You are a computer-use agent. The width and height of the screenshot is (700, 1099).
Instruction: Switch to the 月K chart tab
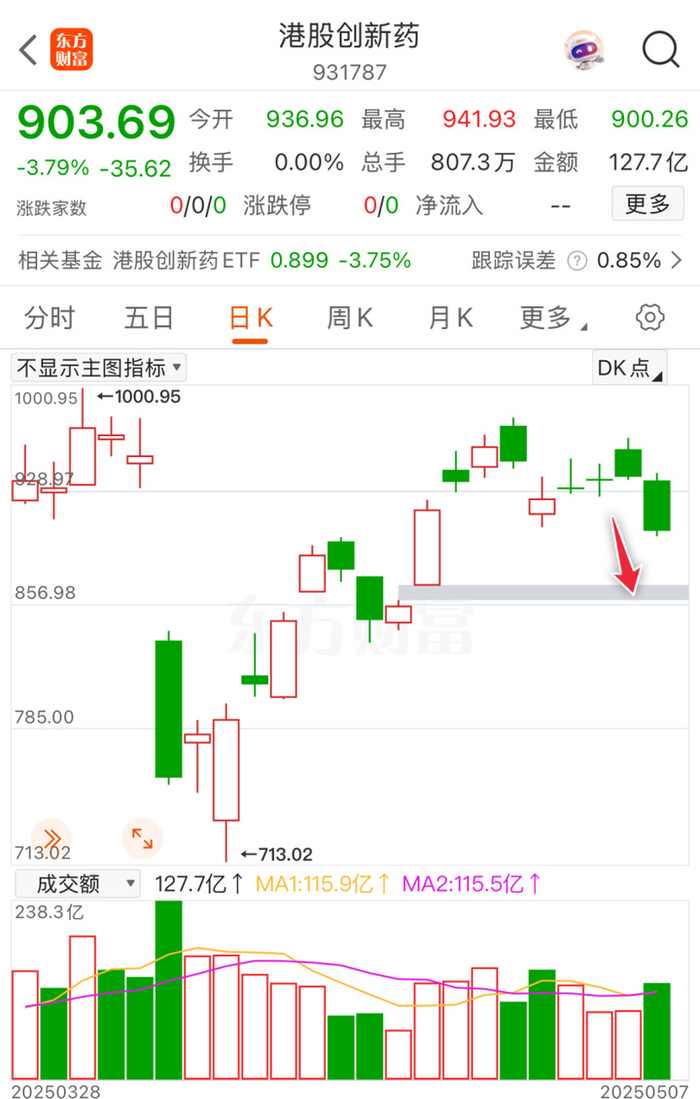(x=450, y=319)
